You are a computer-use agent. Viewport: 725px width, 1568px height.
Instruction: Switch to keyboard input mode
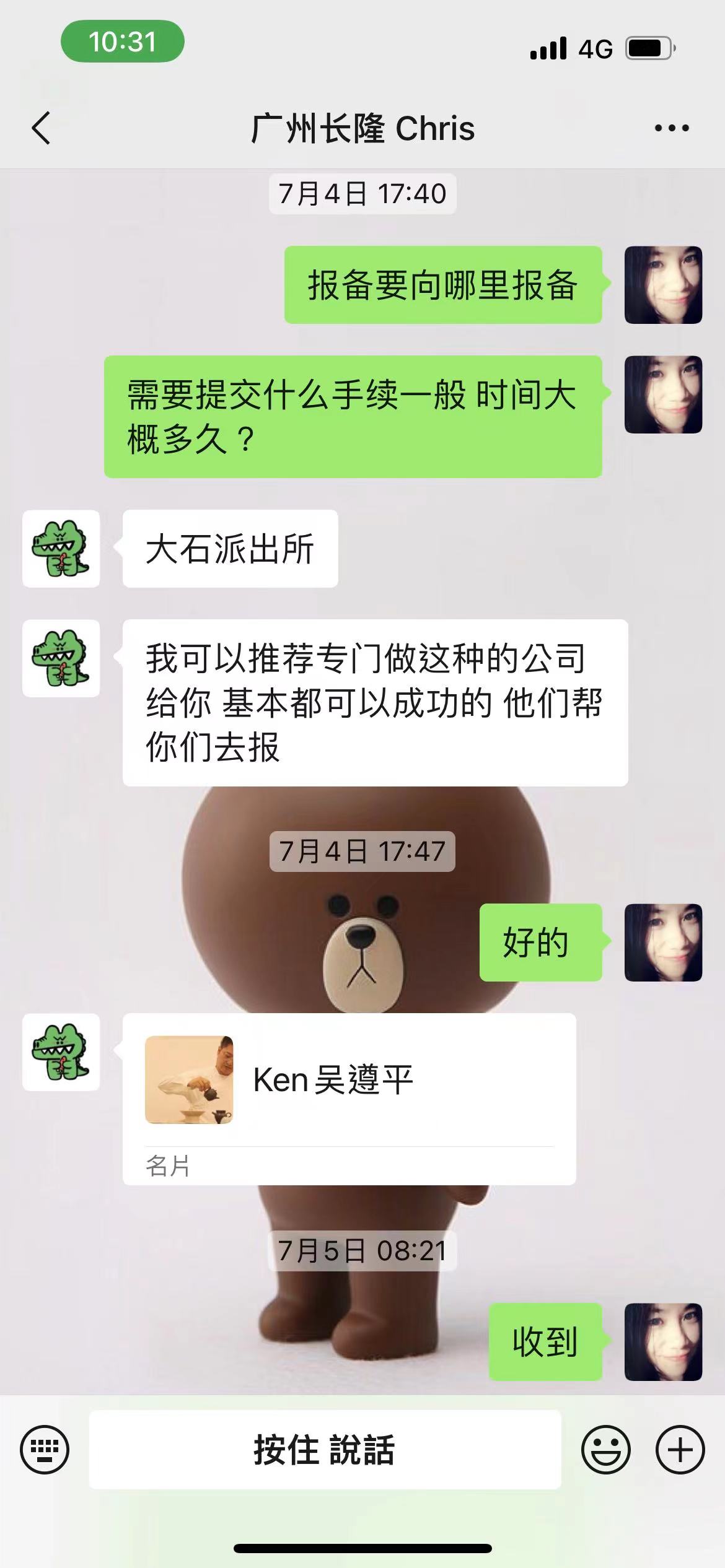point(45,1450)
